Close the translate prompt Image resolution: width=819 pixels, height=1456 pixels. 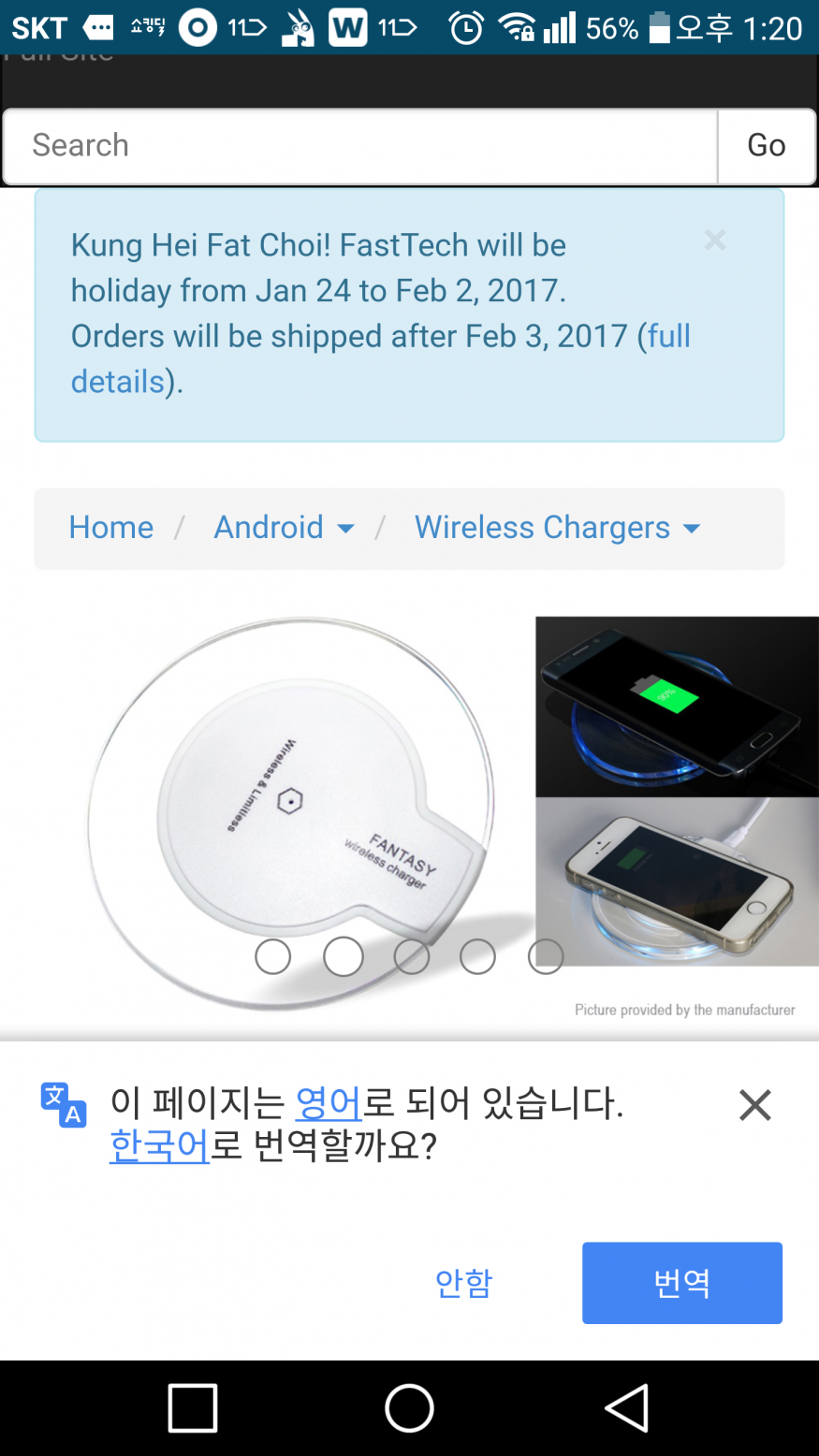754,1105
